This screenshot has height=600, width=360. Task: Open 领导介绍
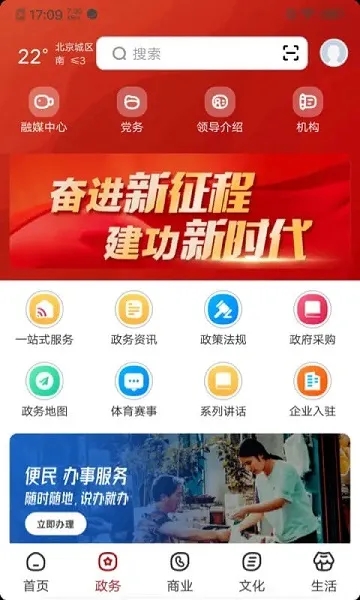(x=220, y=111)
